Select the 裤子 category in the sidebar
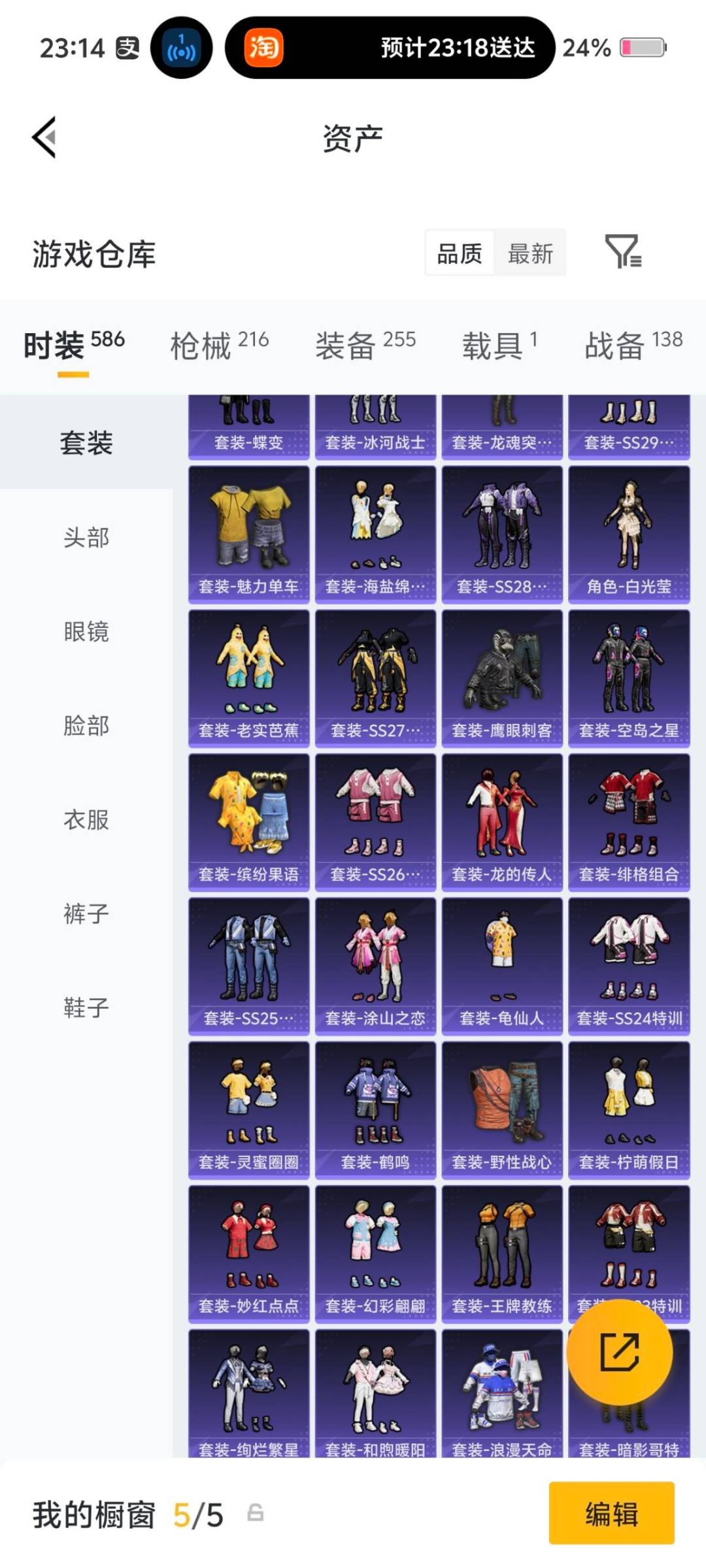The image size is (706, 1568). click(x=87, y=914)
